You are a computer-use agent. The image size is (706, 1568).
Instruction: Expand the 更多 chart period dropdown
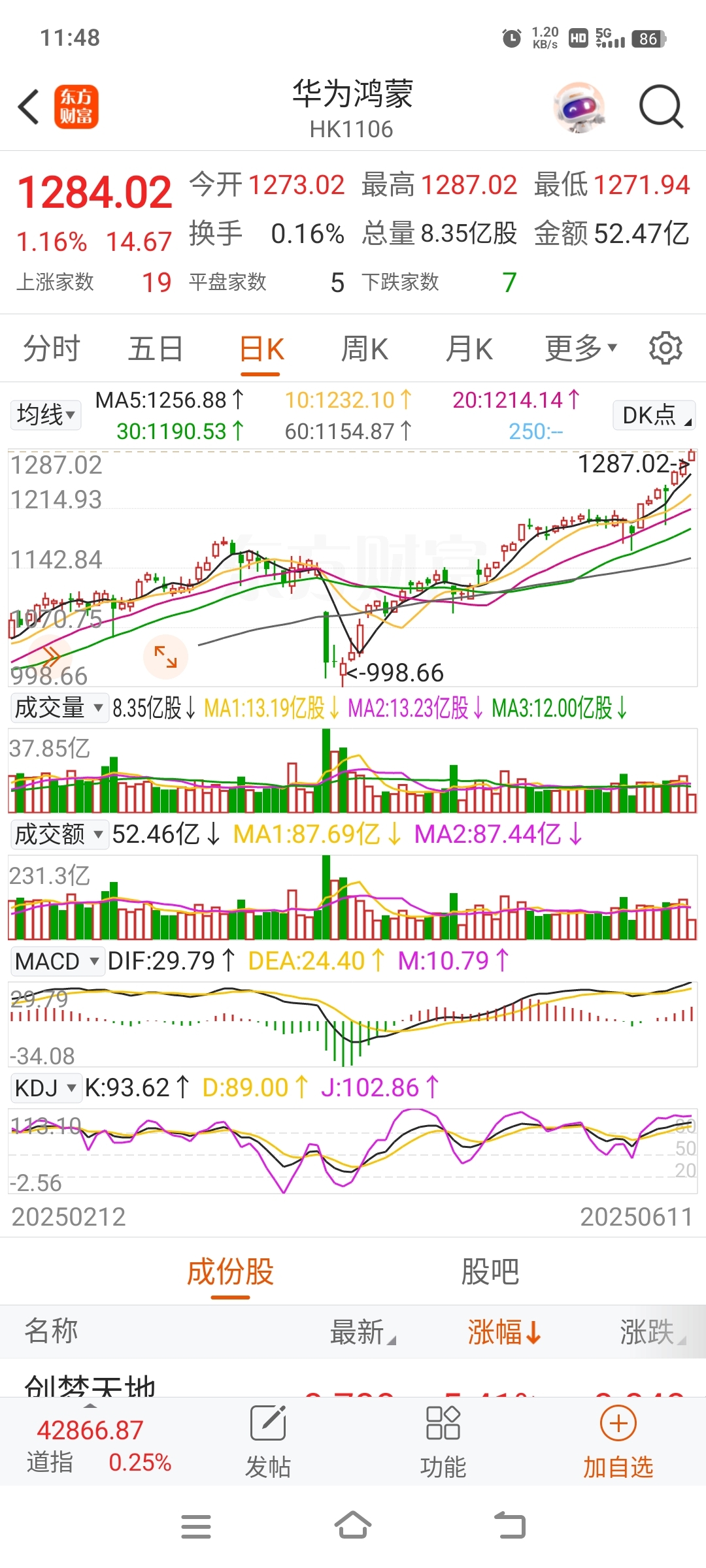[580, 348]
